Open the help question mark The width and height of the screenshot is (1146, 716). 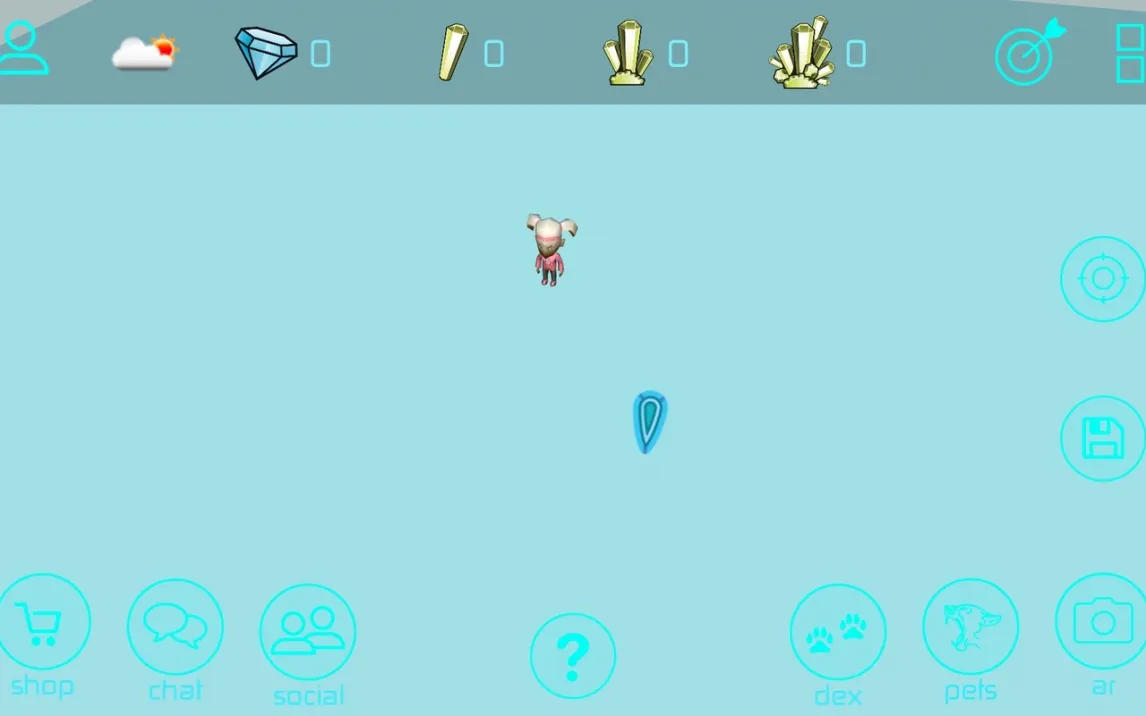pos(572,656)
